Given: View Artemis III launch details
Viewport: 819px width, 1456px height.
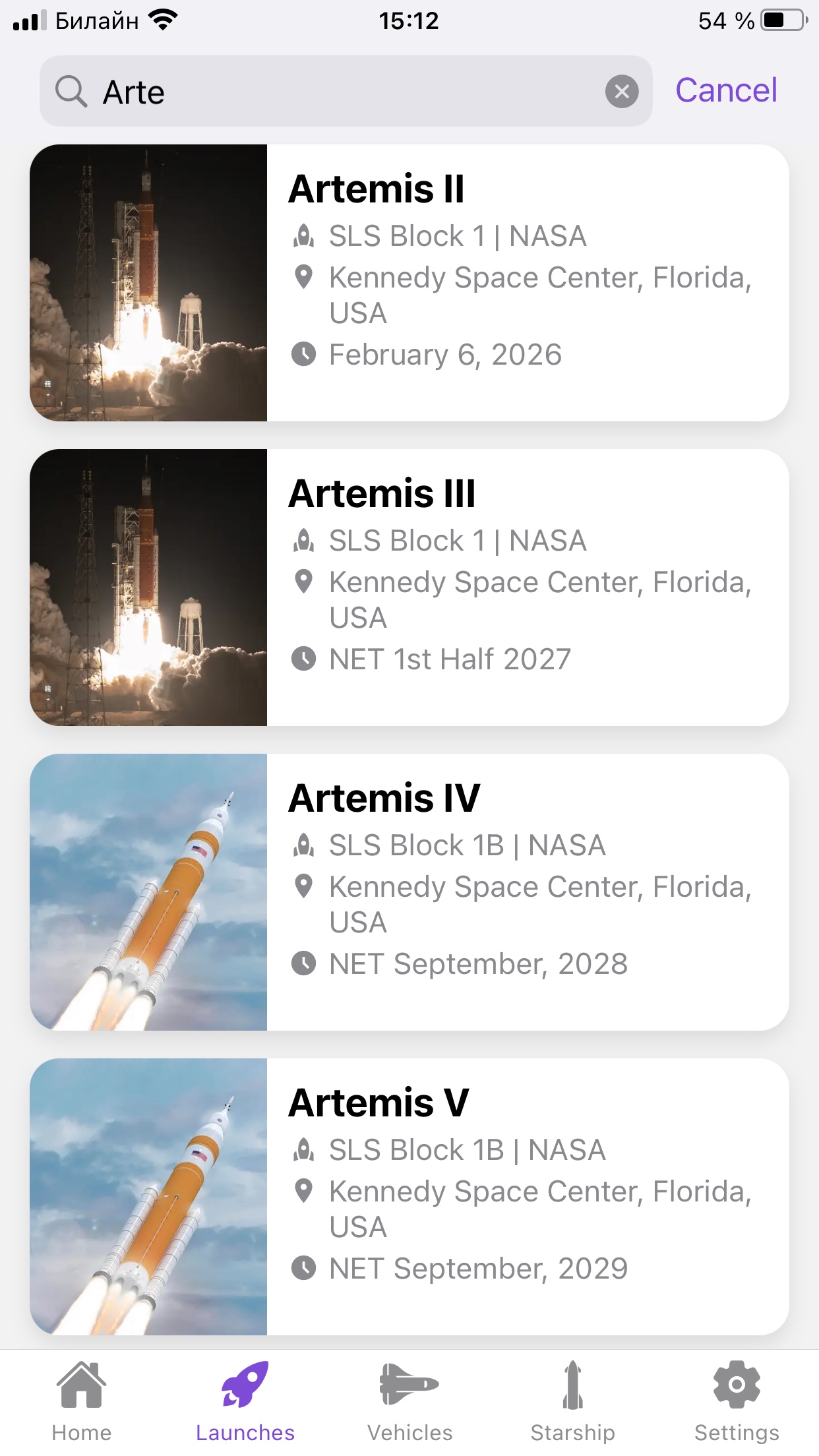Looking at the screenshot, I should [409, 588].
